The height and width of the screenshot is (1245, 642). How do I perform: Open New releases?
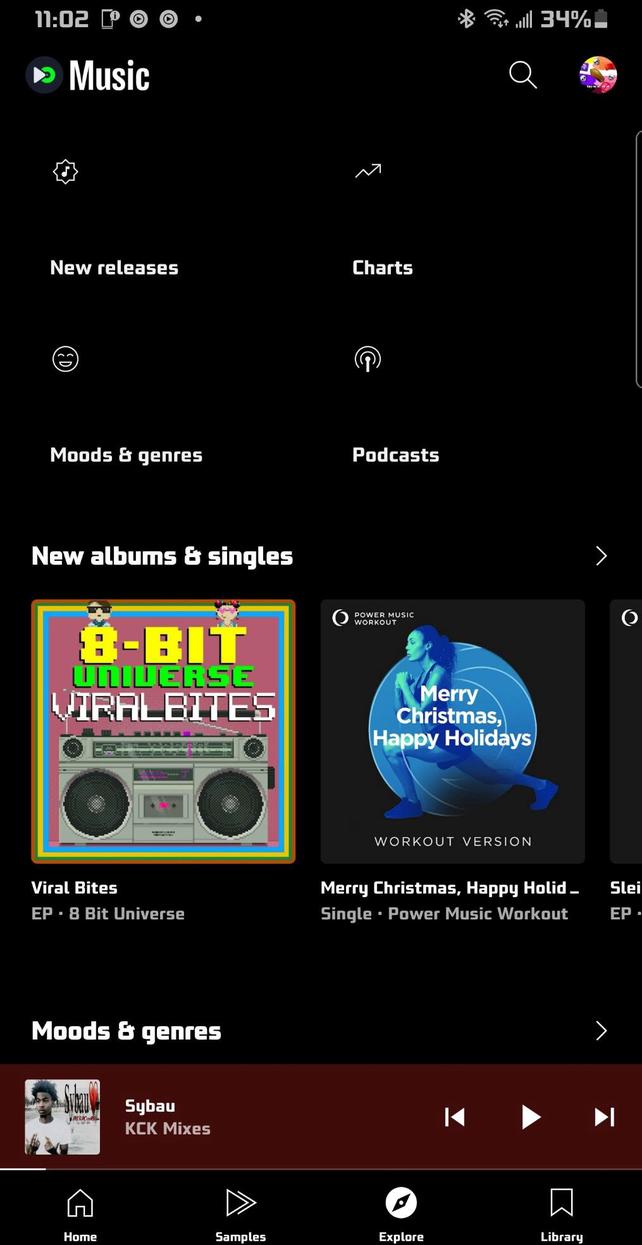tap(114, 220)
